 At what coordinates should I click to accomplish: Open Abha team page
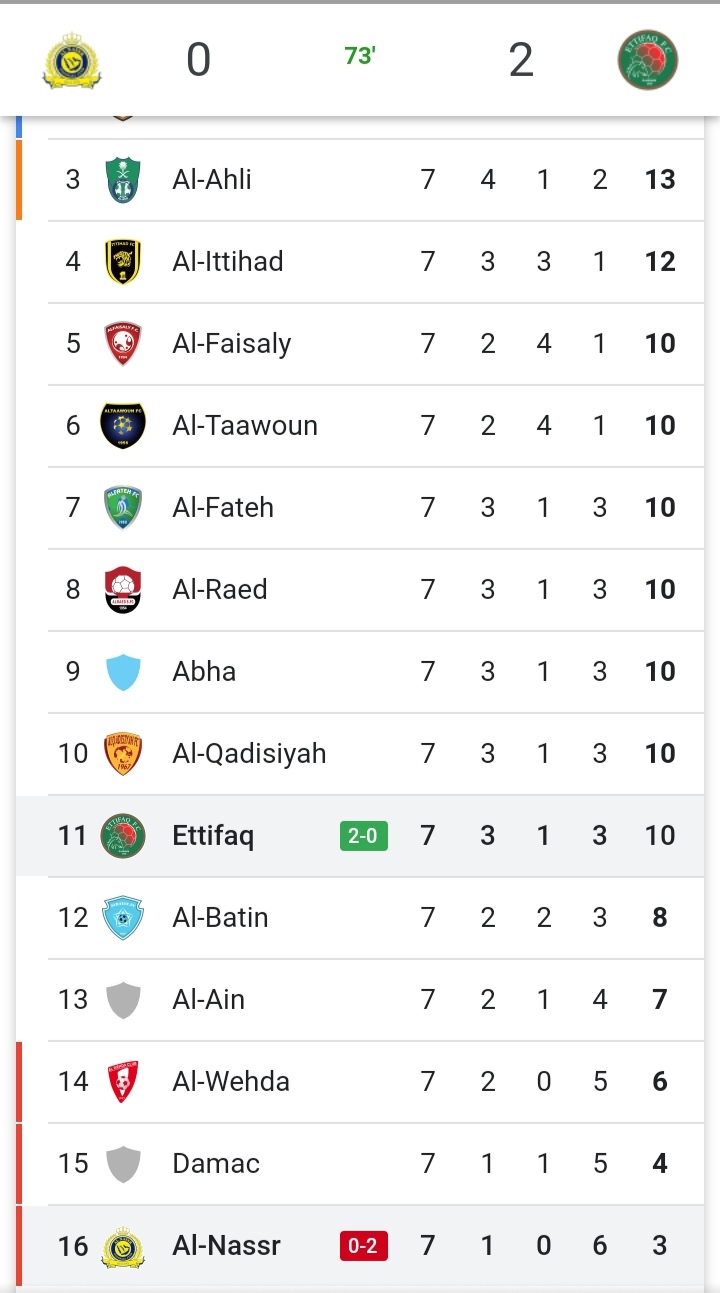point(360,672)
